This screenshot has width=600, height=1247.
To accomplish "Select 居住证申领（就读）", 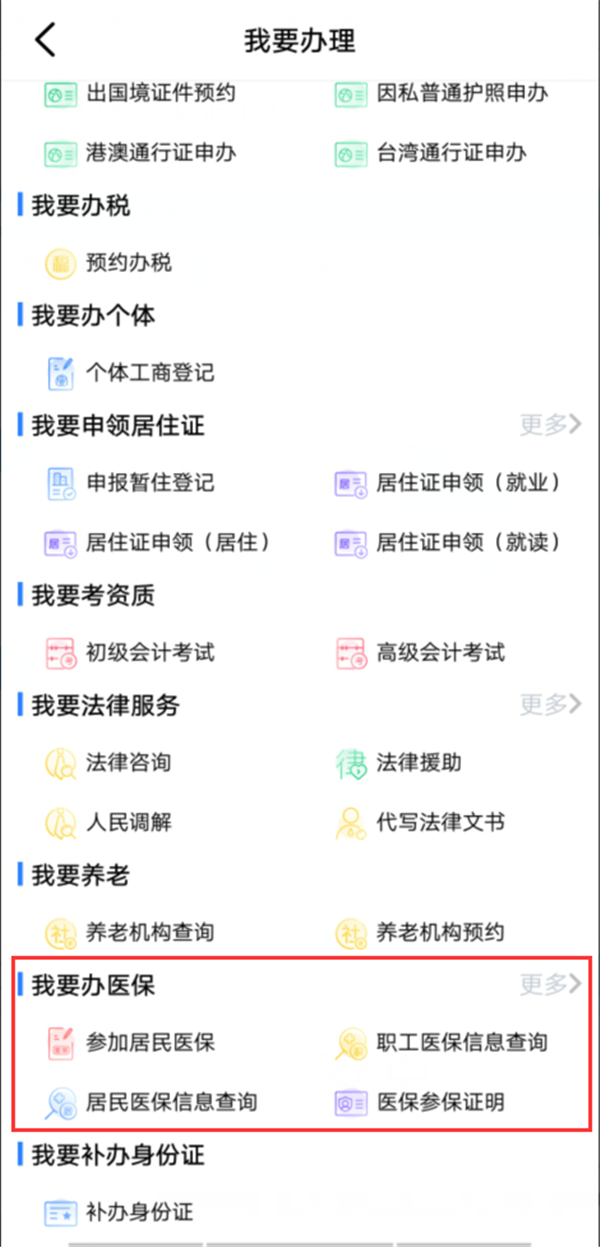I will [x=468, y=543].
